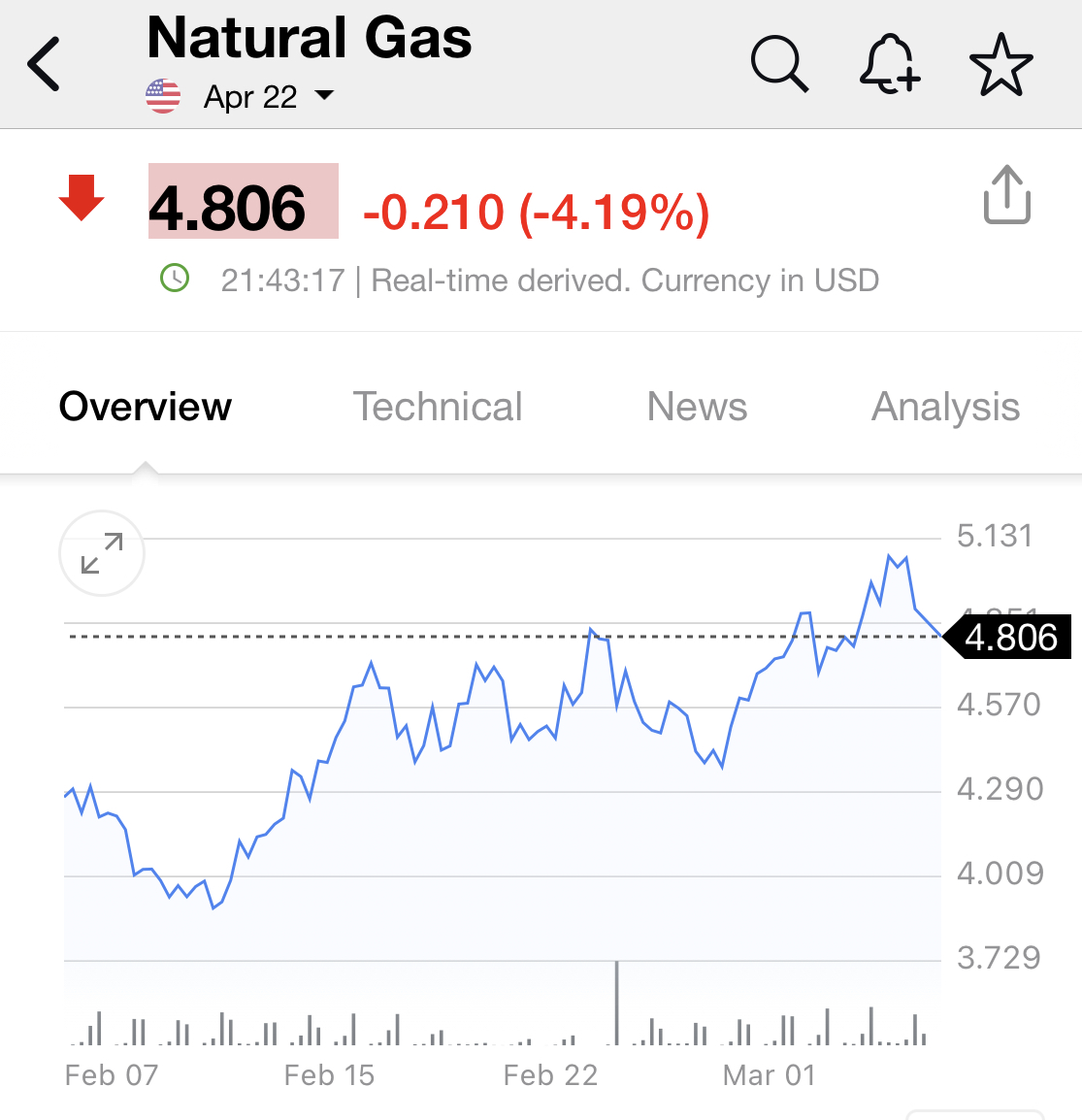Open the News tab

(697, 407)
